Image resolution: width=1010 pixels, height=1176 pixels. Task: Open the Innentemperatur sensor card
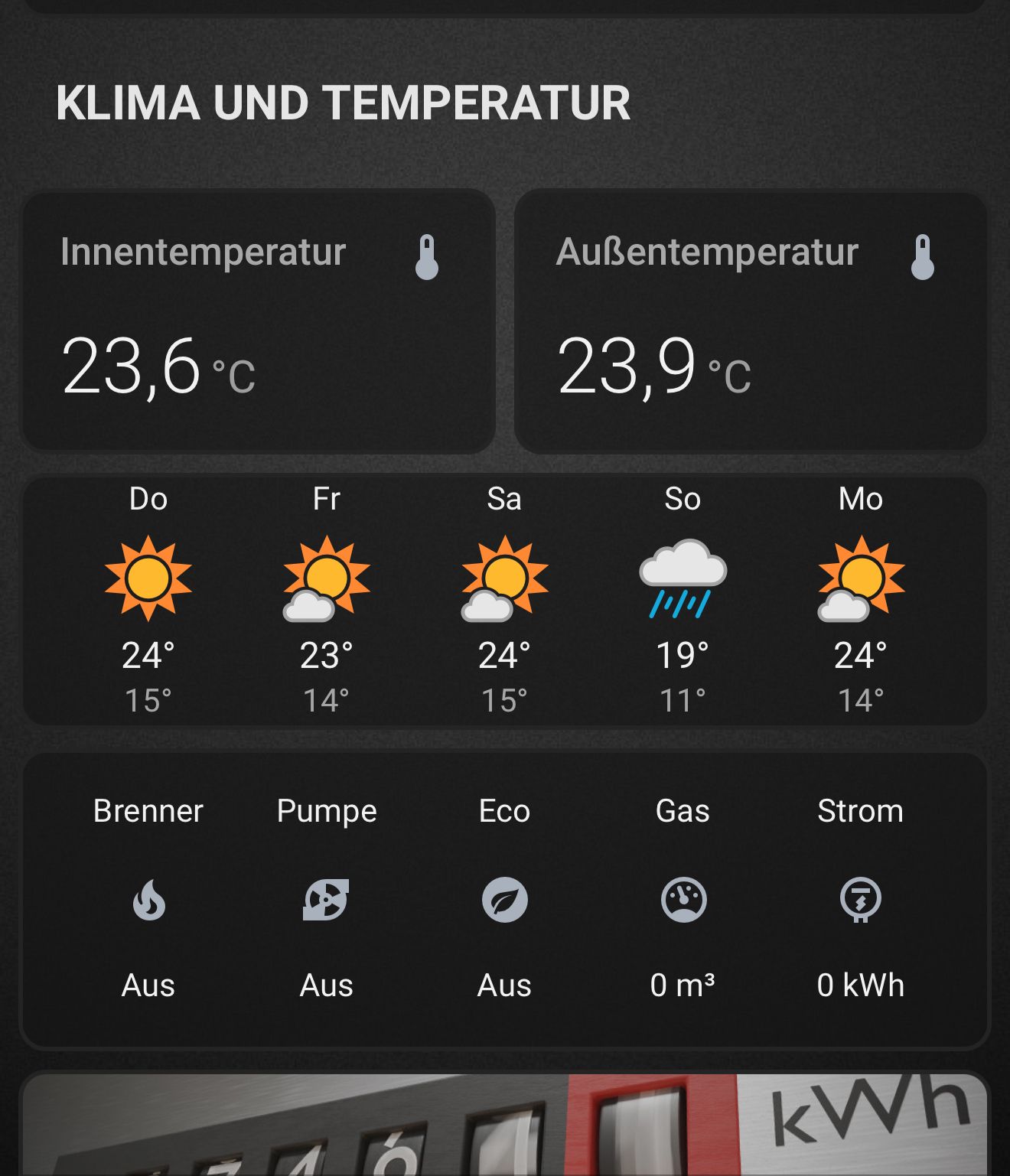coord(259,321)
